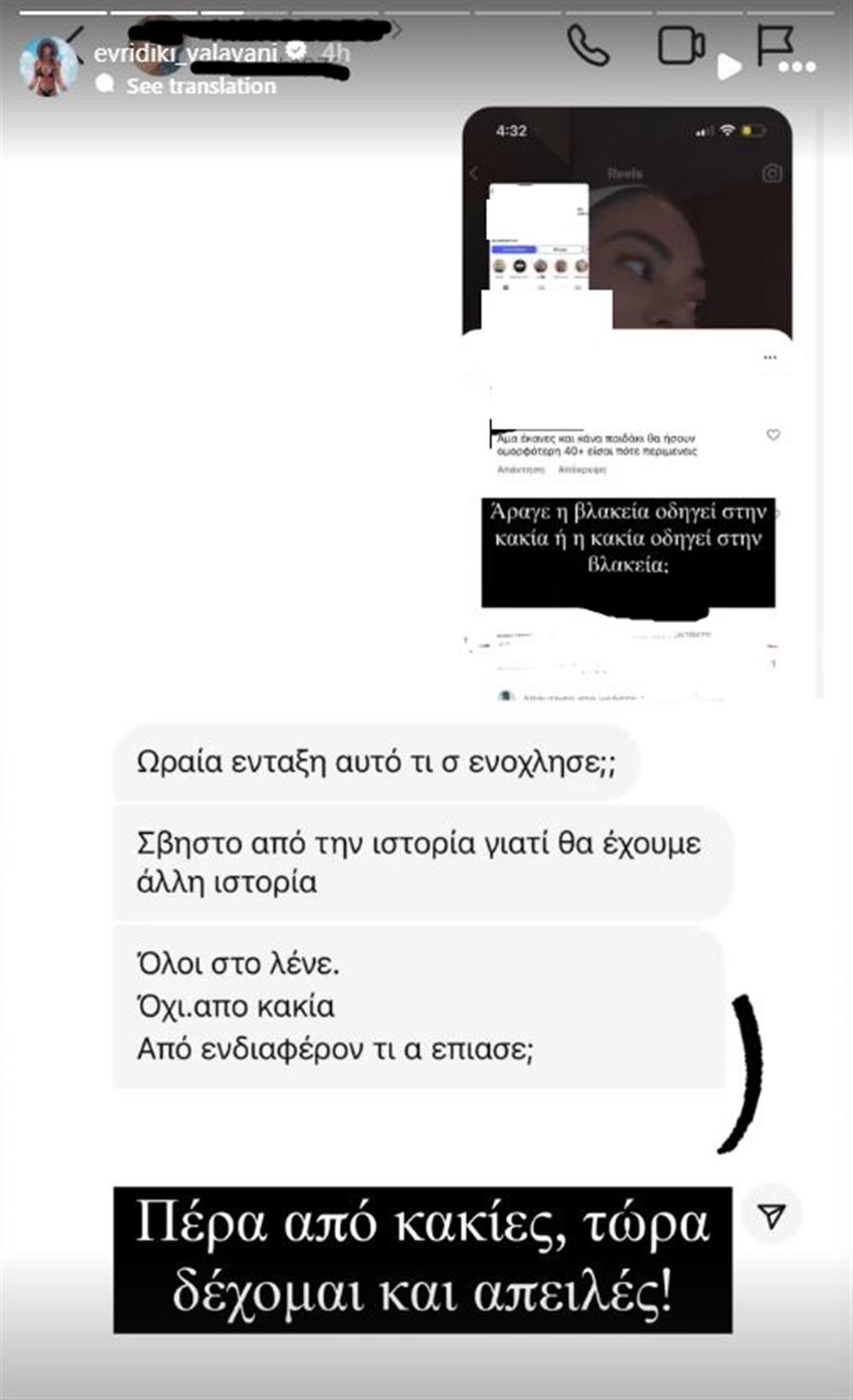The width and height of the screenshot is (853, 1400).
Task: Open the story's three-dot options menu
Action: (797, 67)
